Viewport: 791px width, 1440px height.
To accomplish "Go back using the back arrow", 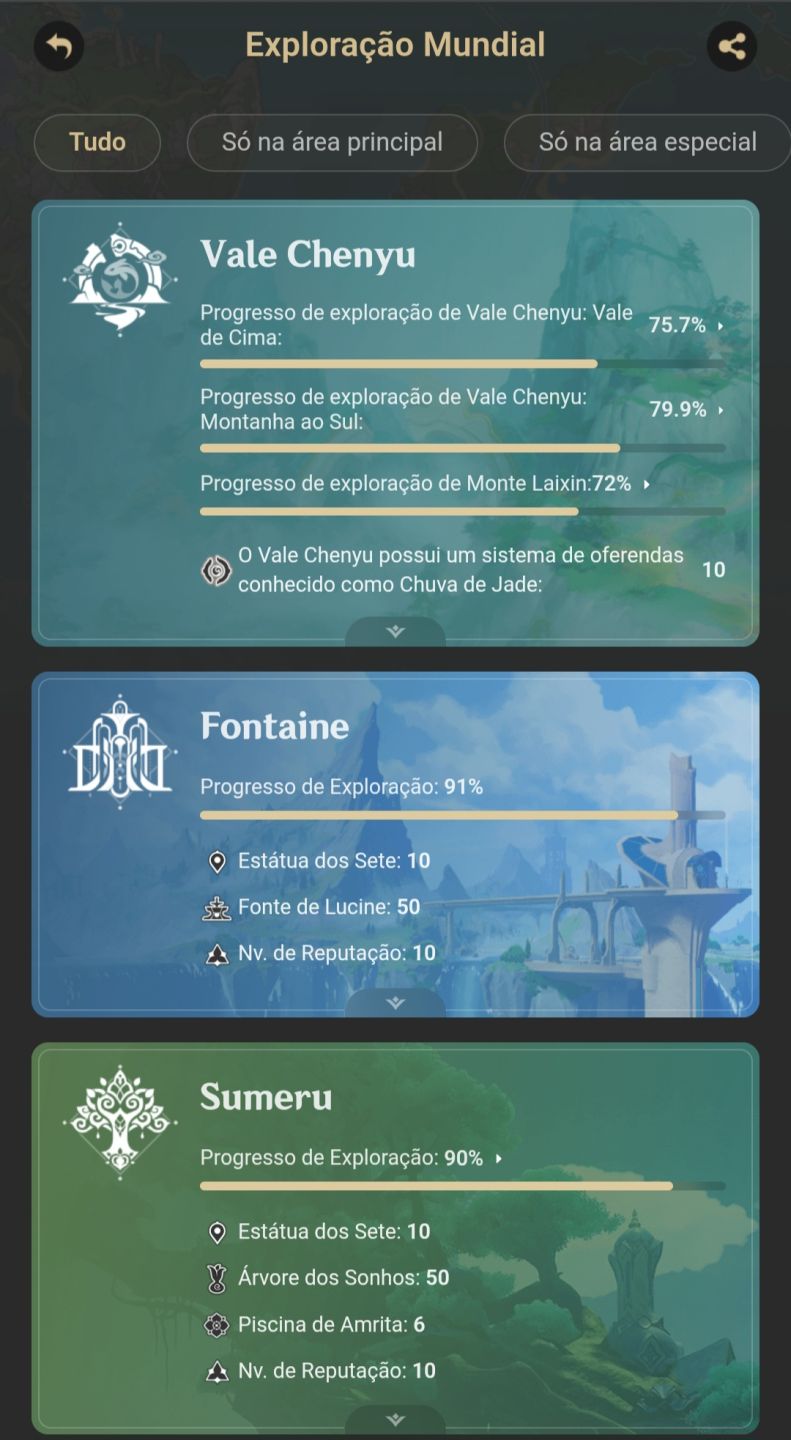I will 59,46.
